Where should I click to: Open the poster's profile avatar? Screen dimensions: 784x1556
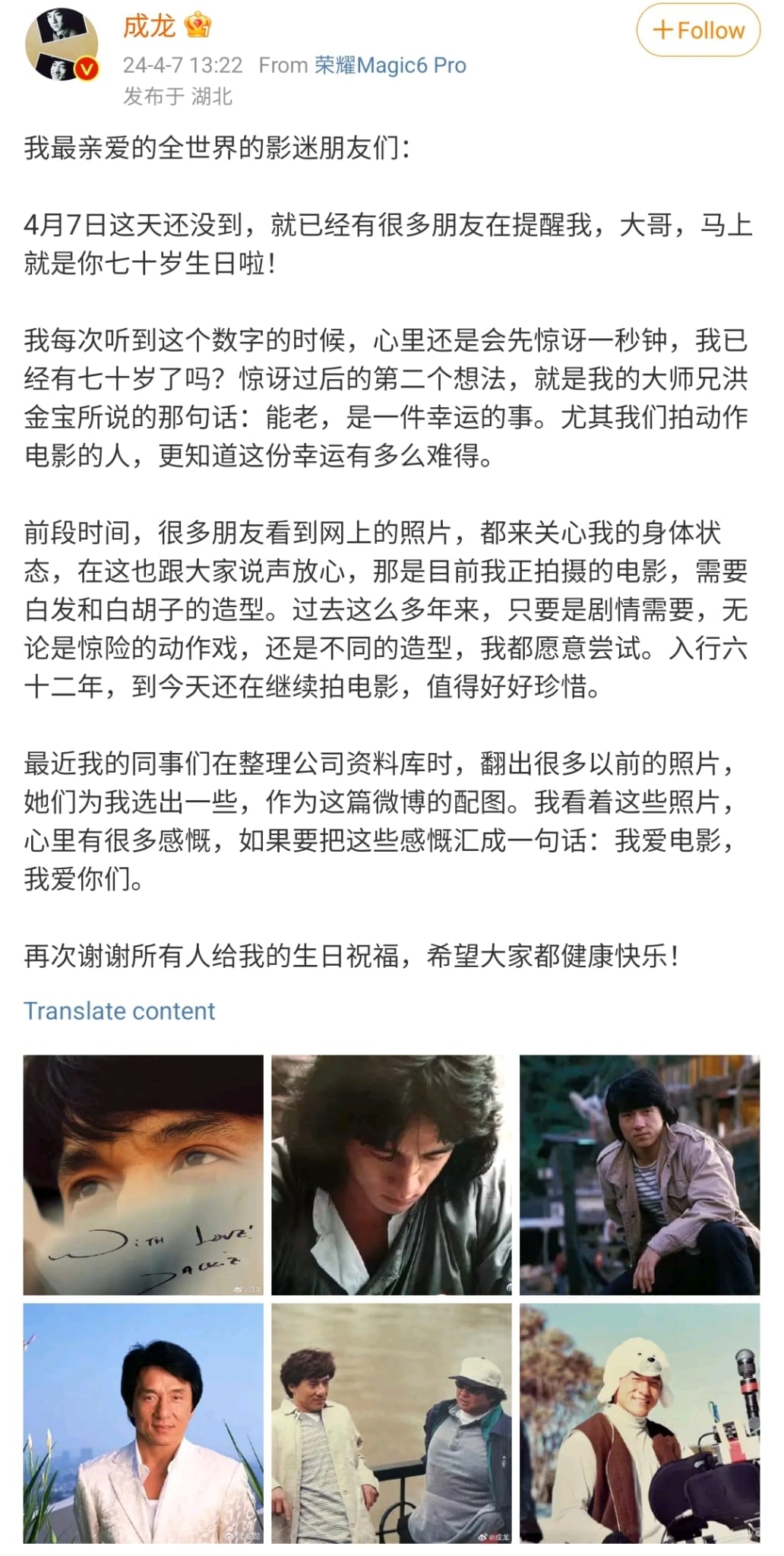point(62,46)
